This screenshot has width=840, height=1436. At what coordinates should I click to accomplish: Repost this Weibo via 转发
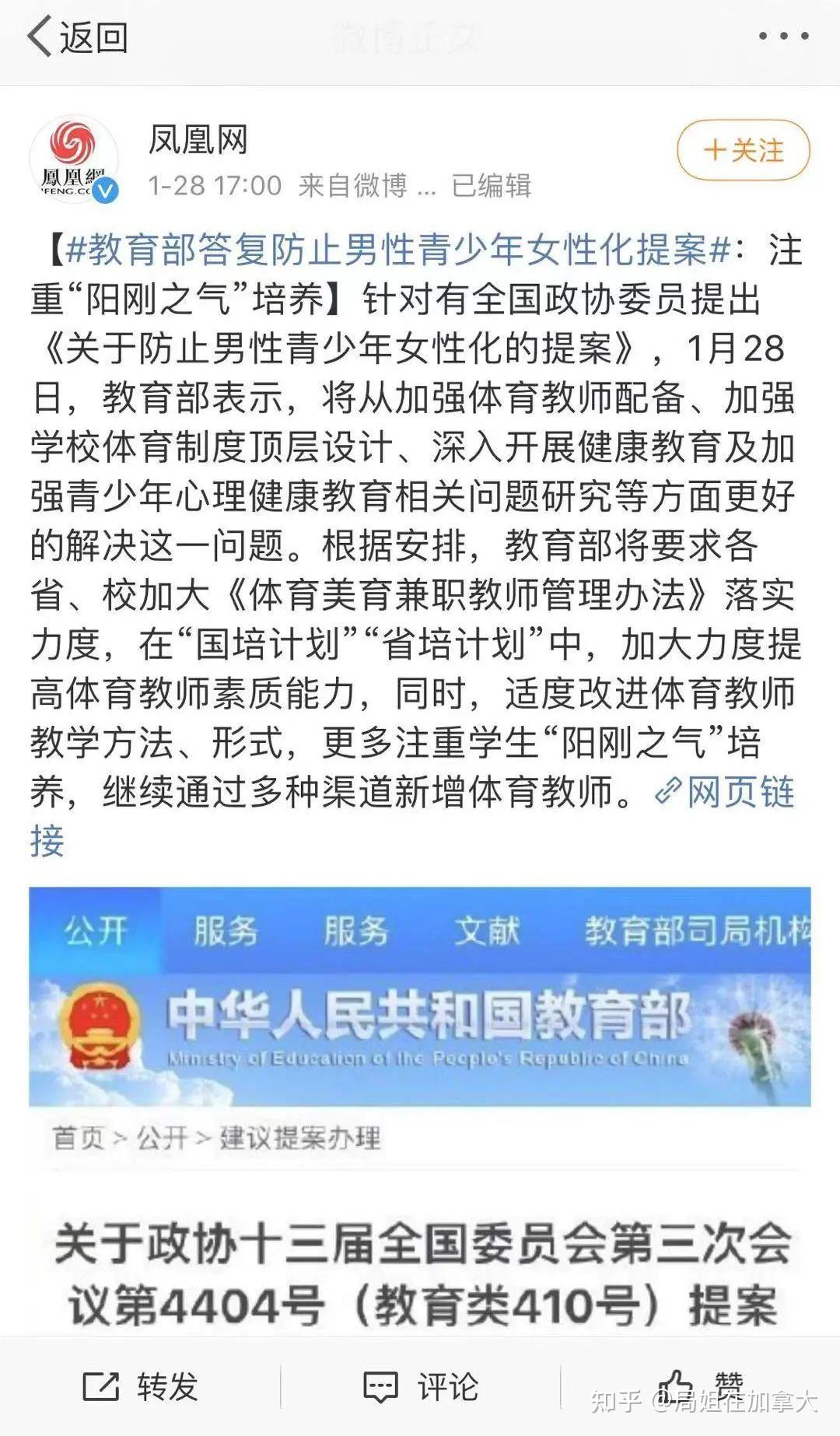coord(140,1386)
